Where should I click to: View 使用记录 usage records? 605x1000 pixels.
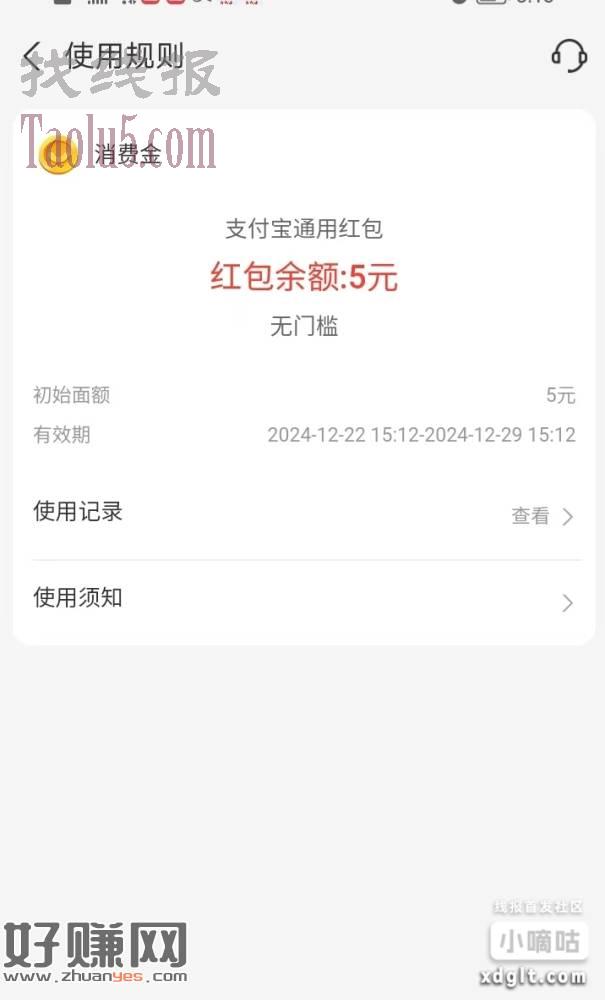[303, 513]
